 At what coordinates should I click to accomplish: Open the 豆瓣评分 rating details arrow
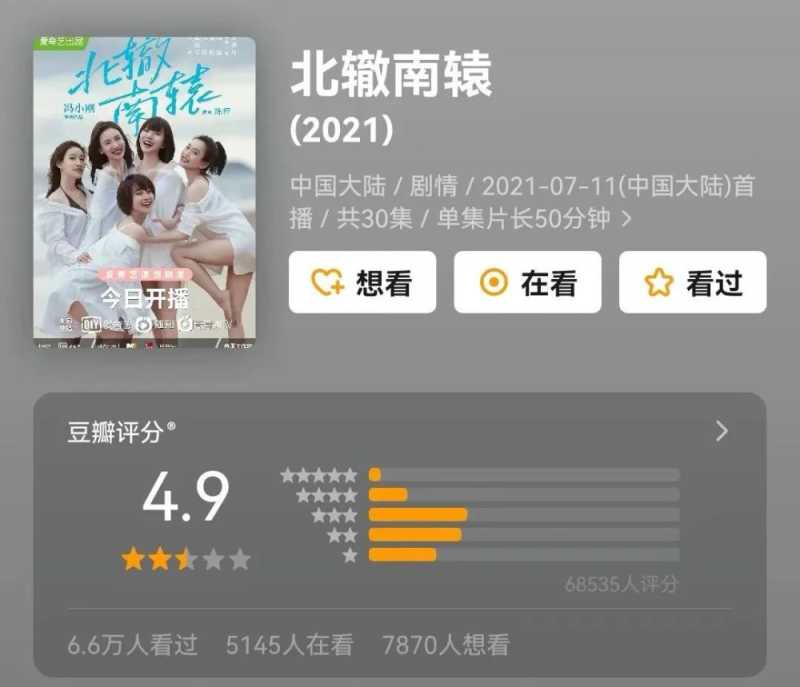pos(722,431)
